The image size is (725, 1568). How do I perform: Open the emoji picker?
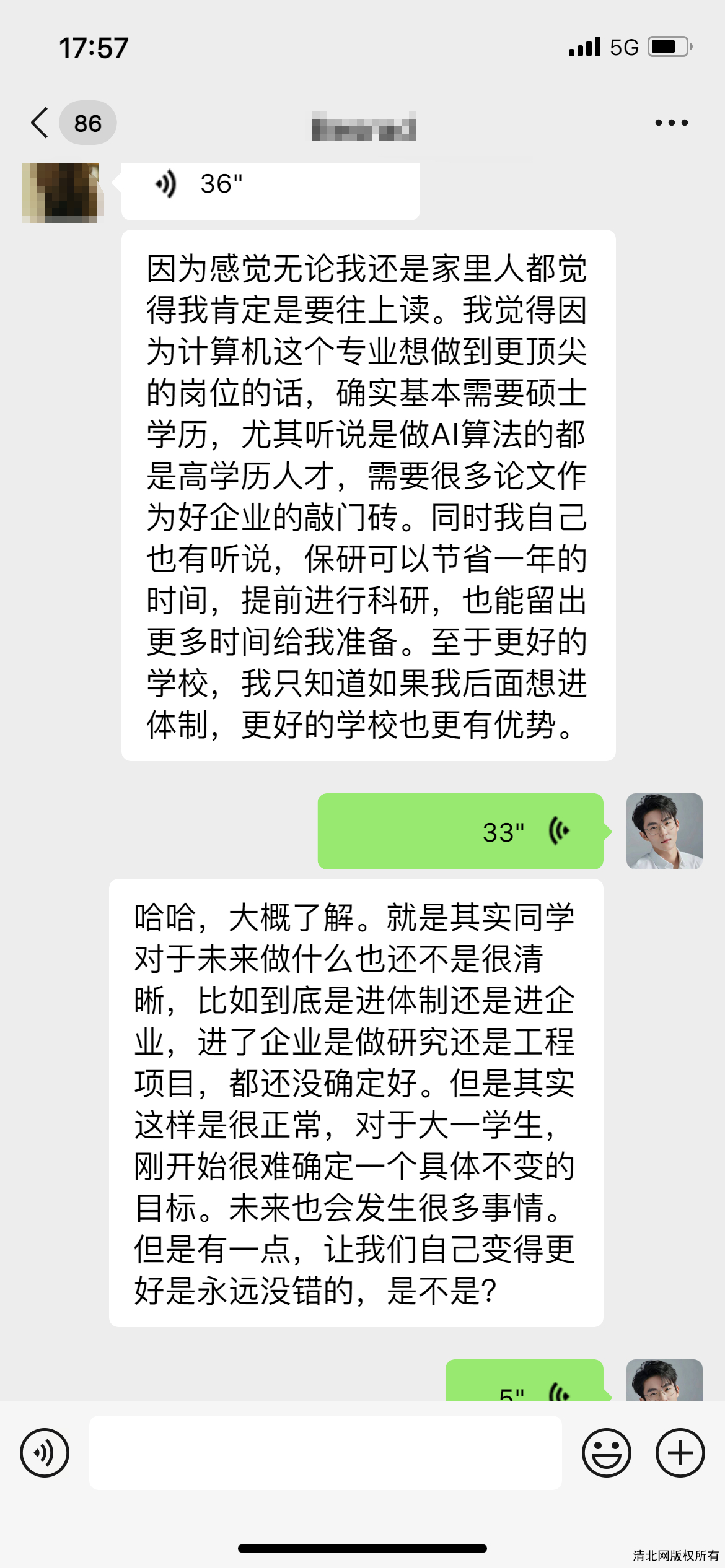606,1453
